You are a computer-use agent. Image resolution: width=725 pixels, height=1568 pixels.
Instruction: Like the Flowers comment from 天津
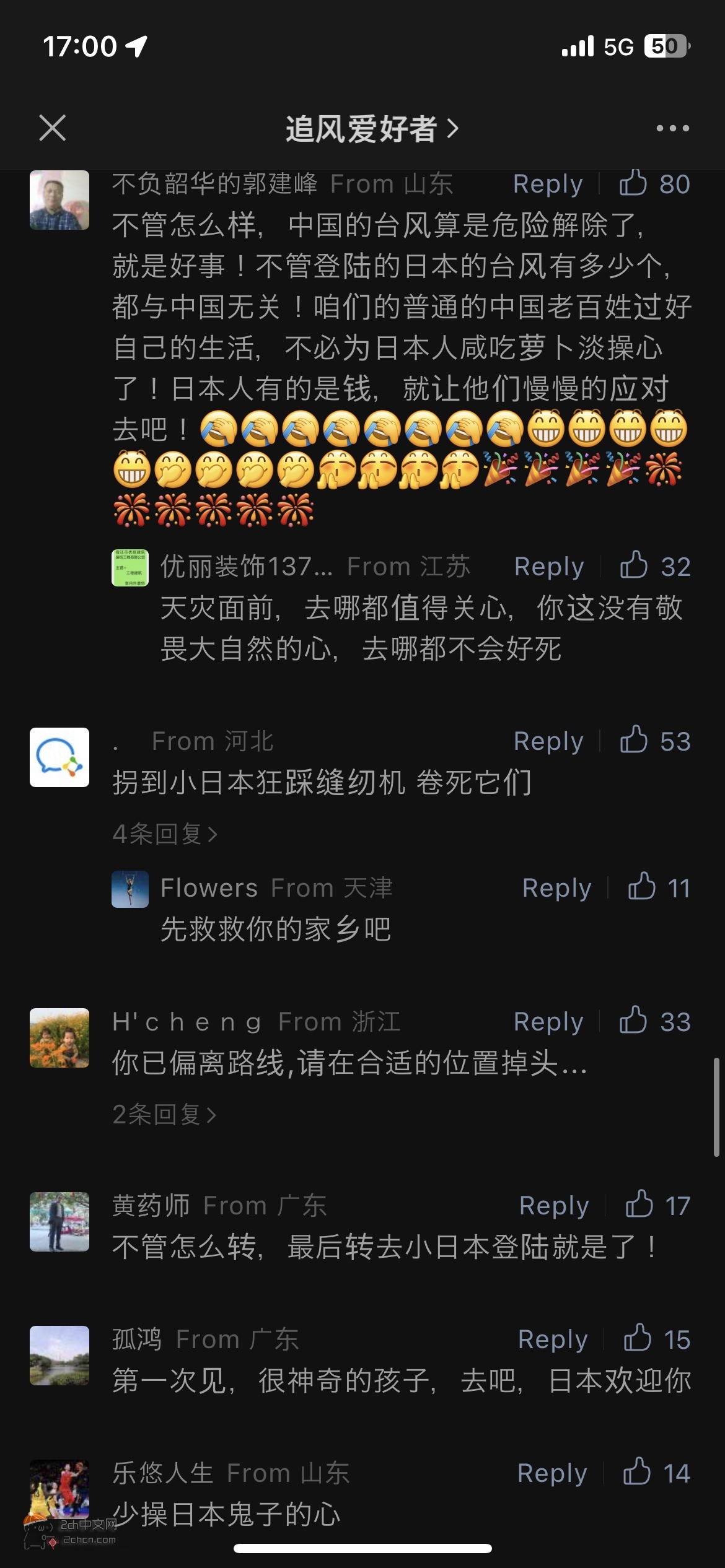pos(642,887)
